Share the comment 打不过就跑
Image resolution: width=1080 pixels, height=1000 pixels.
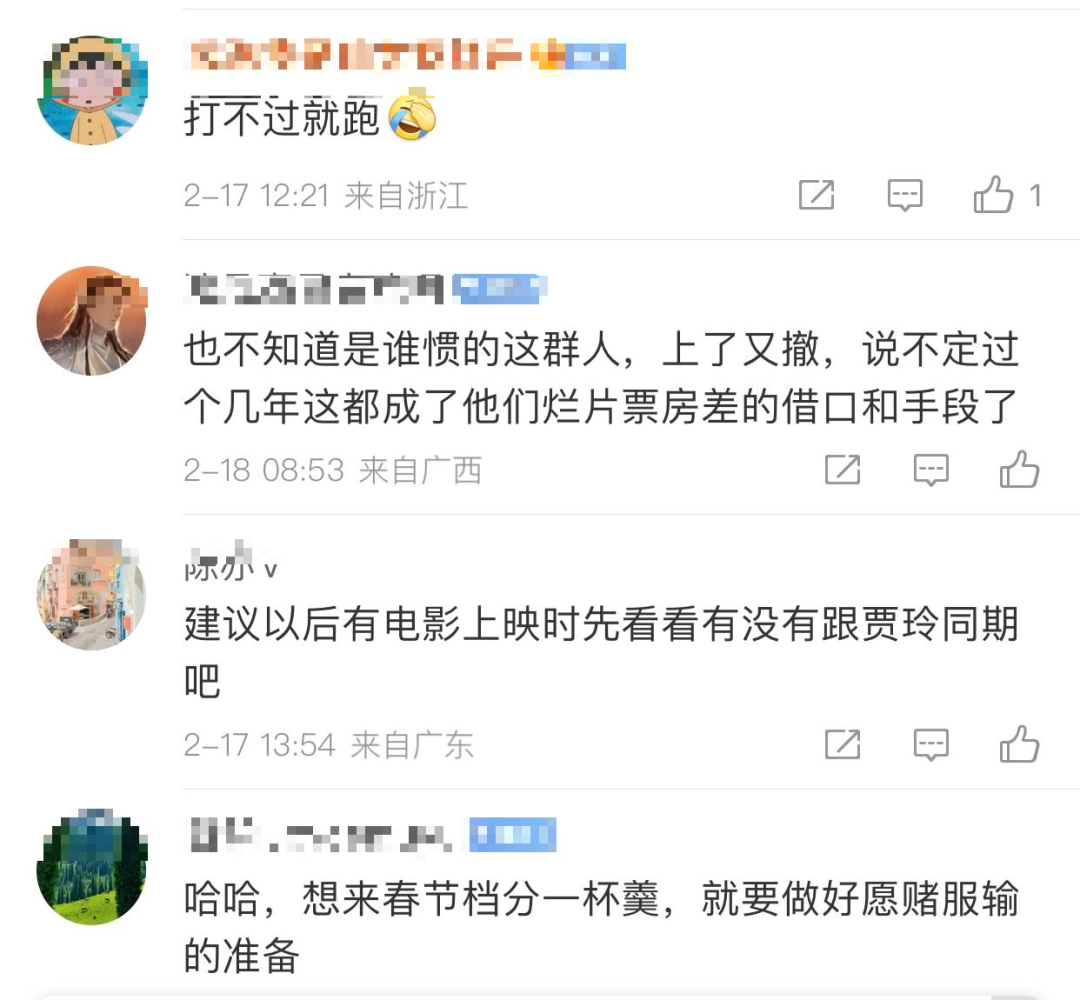816,195
